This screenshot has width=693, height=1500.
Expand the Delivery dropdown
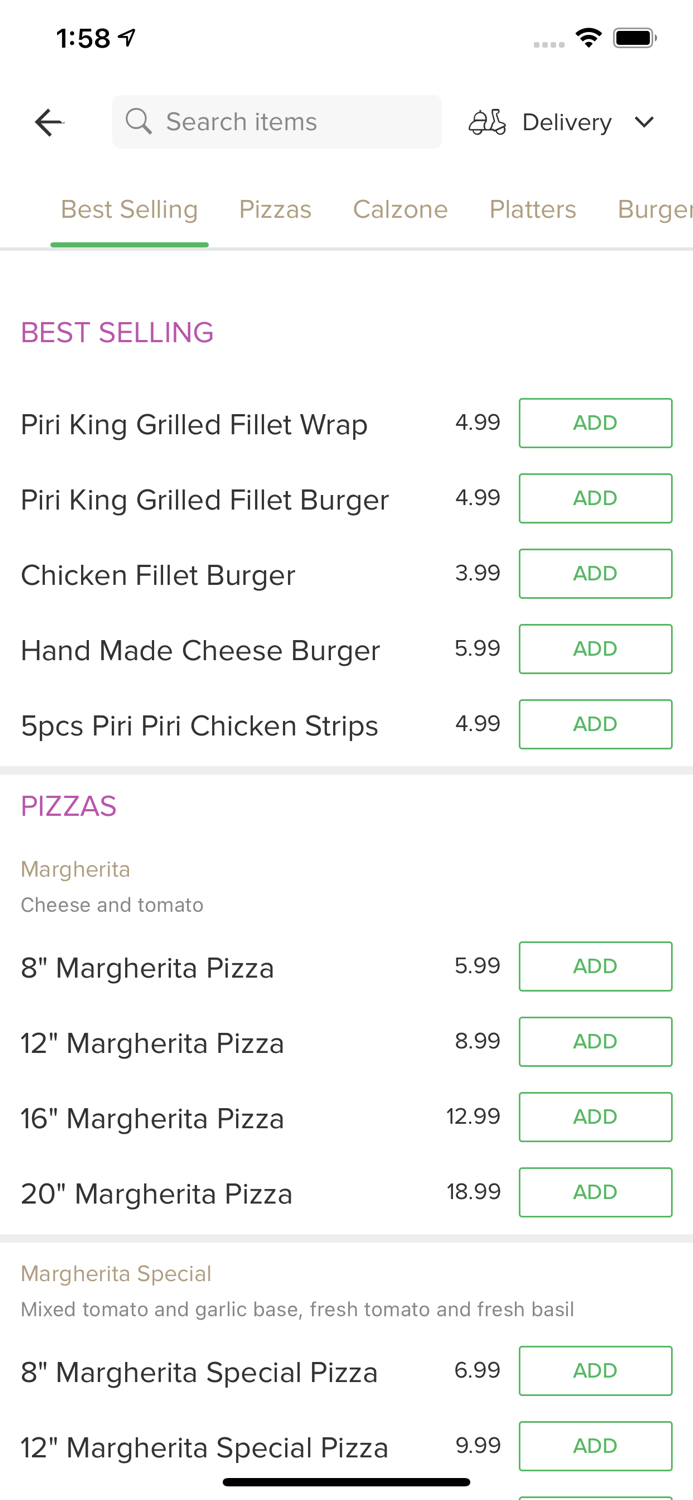(x=562, y=122)
